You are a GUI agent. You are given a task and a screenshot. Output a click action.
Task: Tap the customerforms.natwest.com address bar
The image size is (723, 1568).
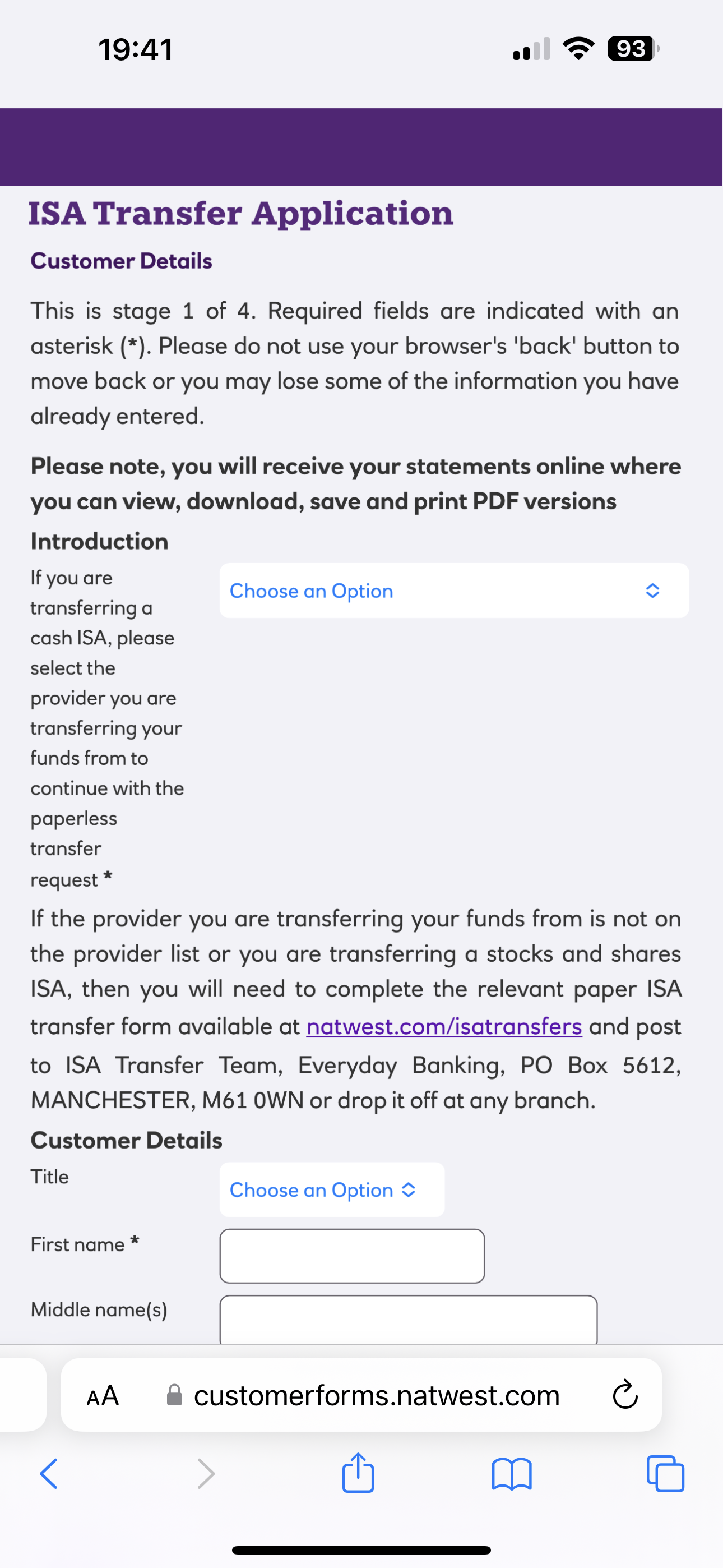tap(376, 1395)
